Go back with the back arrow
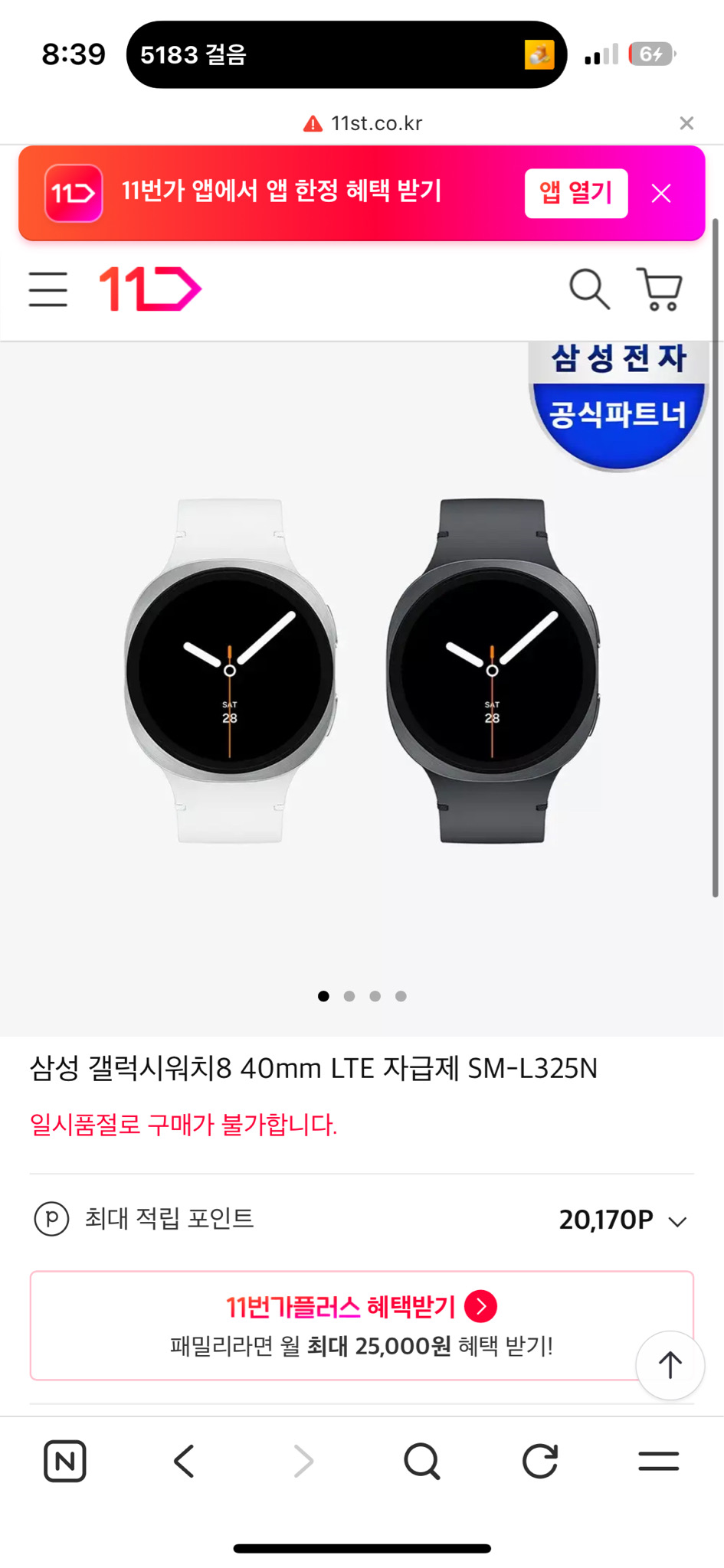Screen dimensions: 724x1568 click(x=183, y=1461)
